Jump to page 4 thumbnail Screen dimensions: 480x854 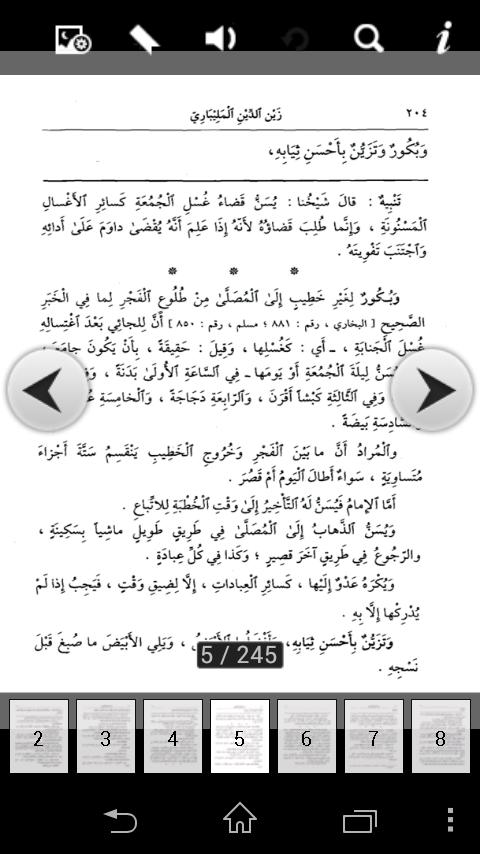pyautogui.click(x=173, y=736)
